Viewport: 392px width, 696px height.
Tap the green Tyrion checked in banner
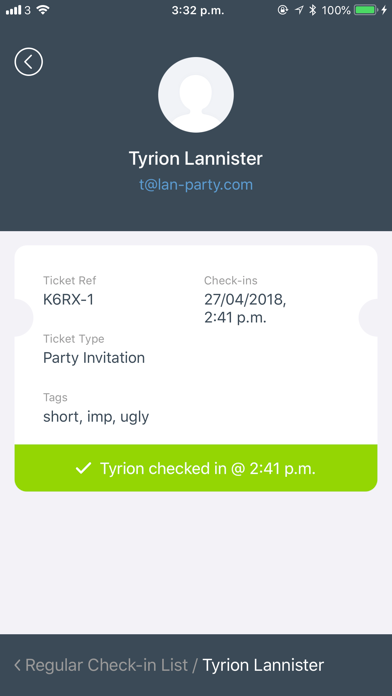(196, 468)
